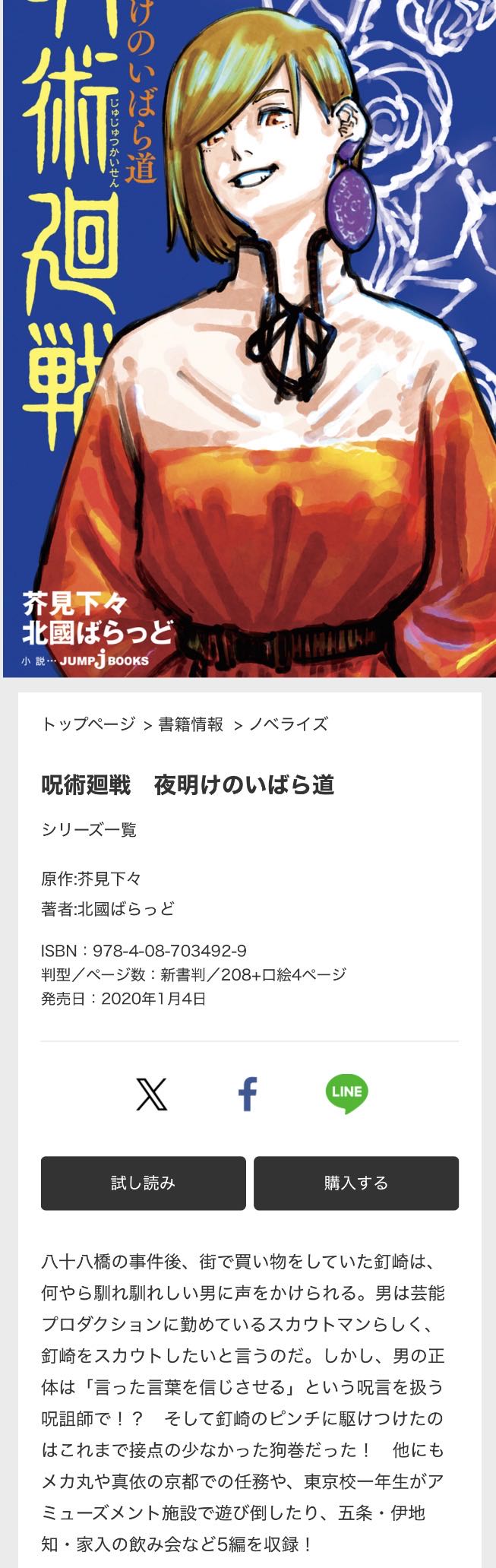The image size is (496, 1568).
Task: Open the トップページ breadcrumb link
Action: coord(88,724)
